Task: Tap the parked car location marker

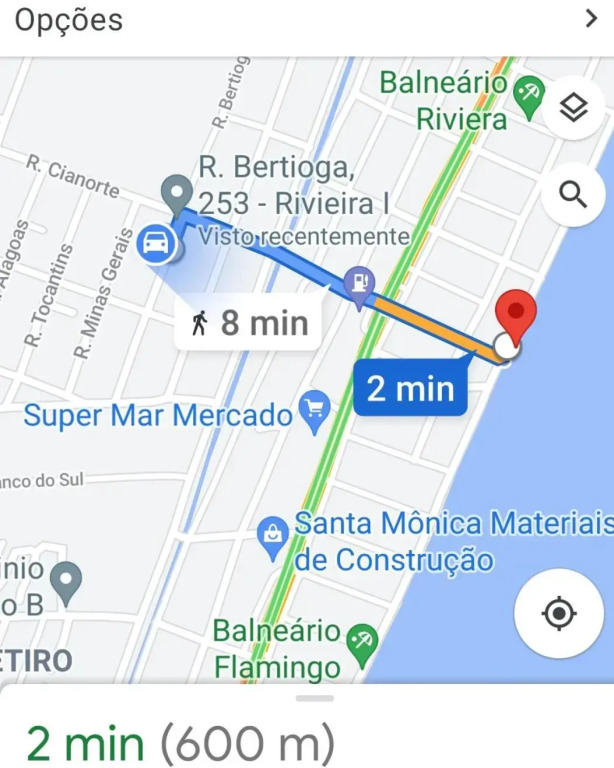Action: pyautogui.click(x=156, y=242)
